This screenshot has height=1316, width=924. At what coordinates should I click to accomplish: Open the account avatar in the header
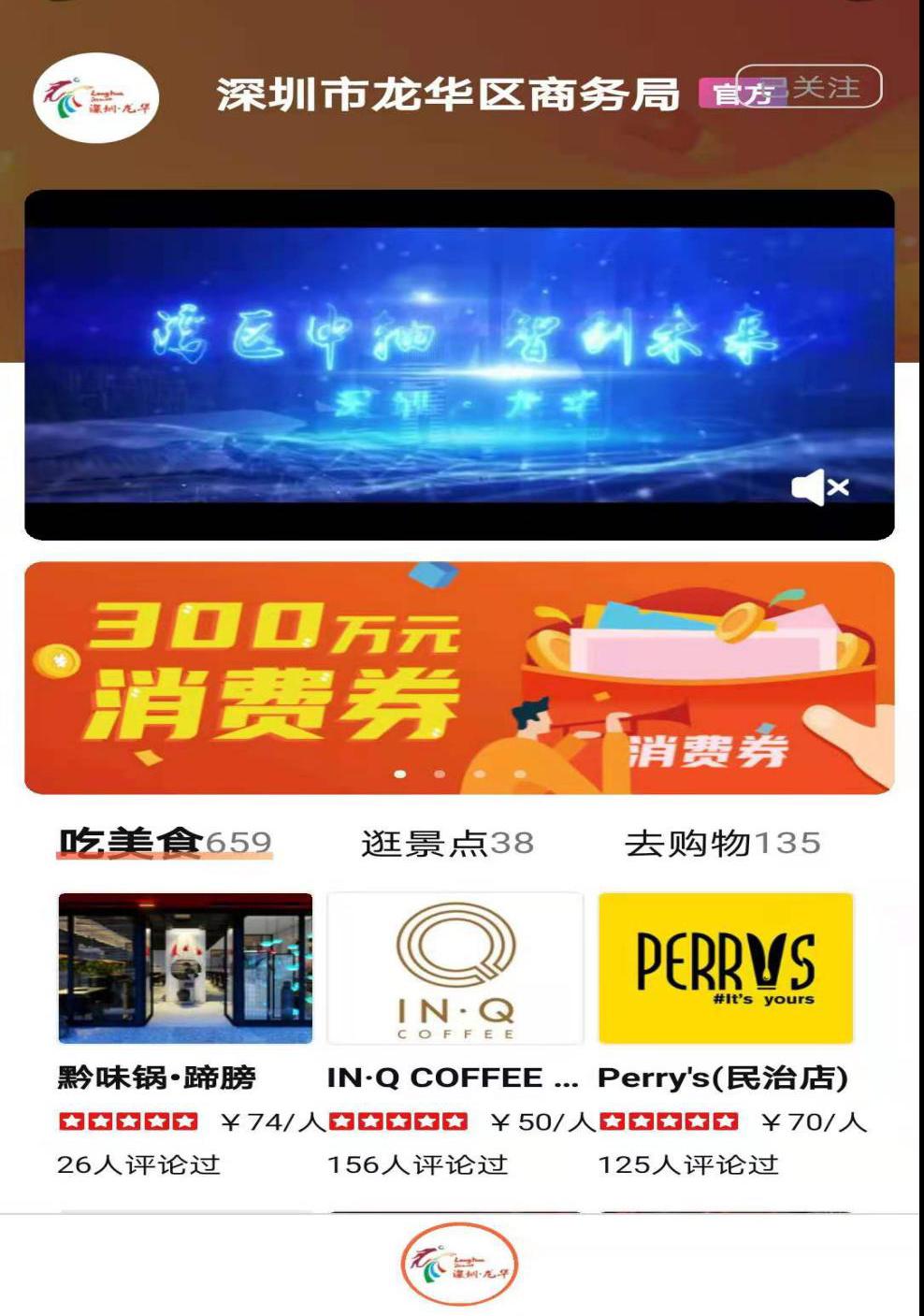pos(95,97)
